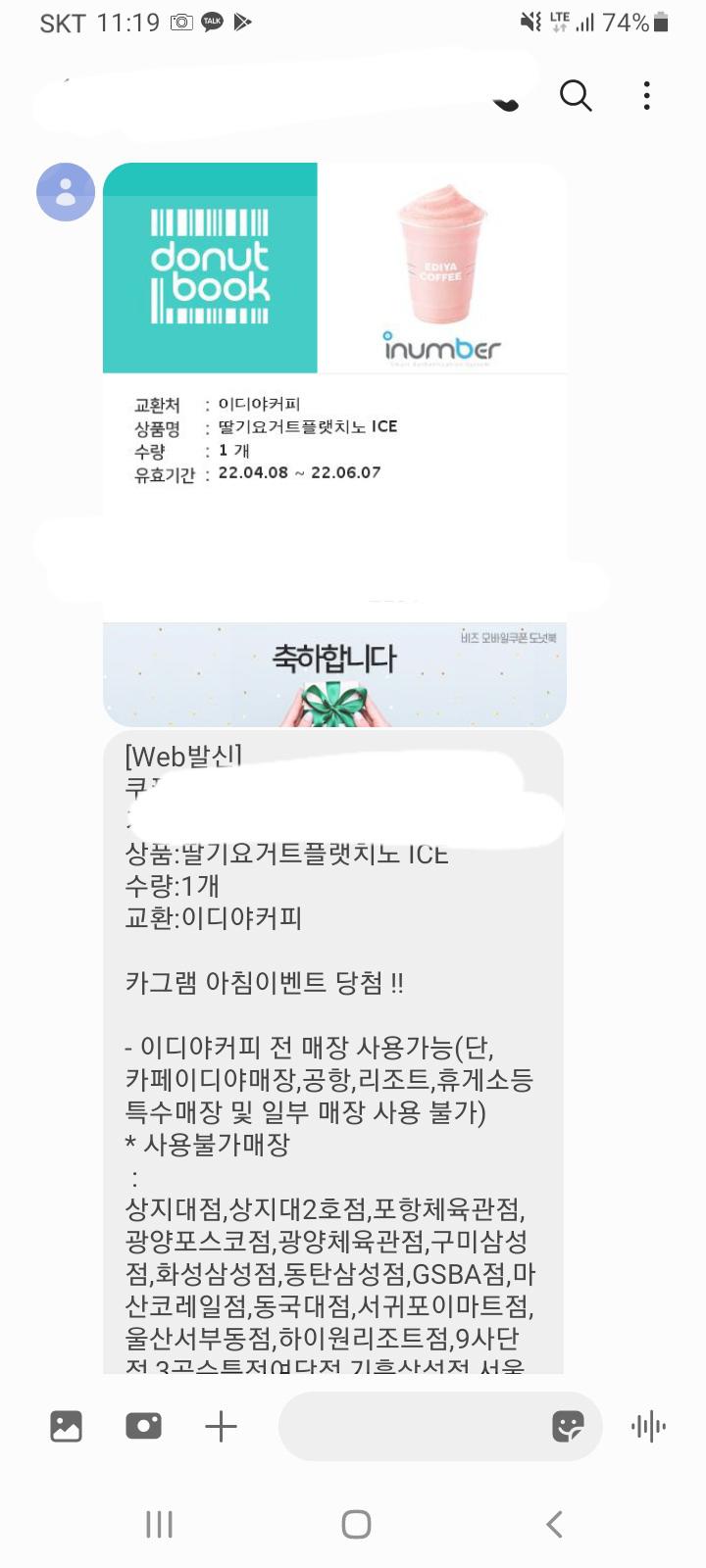Record a voice message
706x1568 pixels.
648,1426
